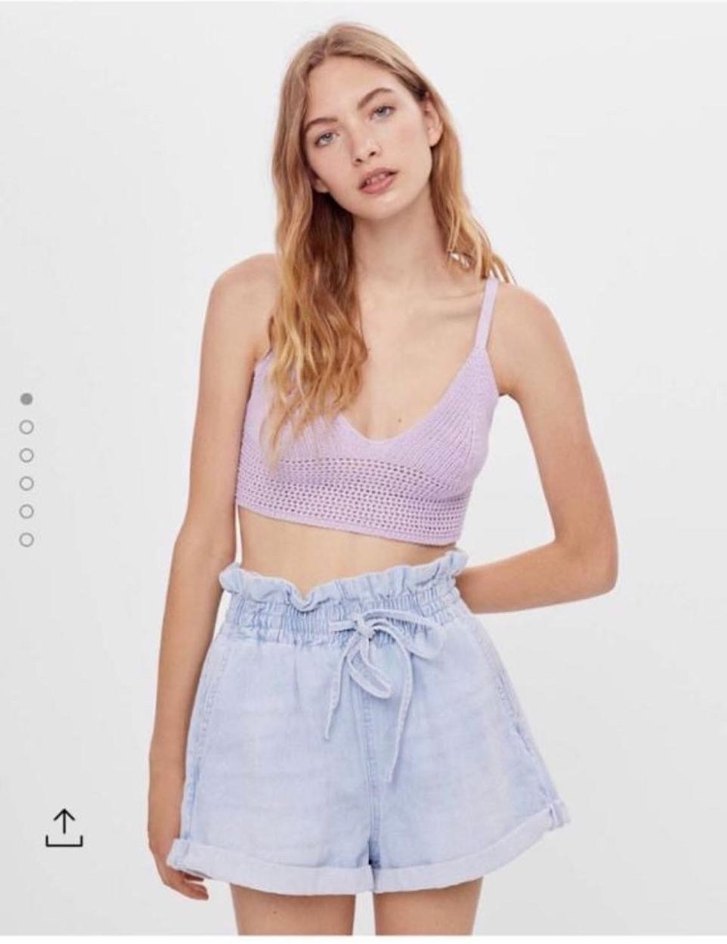Jump to the last photo indicator dot

coord(27,539)
